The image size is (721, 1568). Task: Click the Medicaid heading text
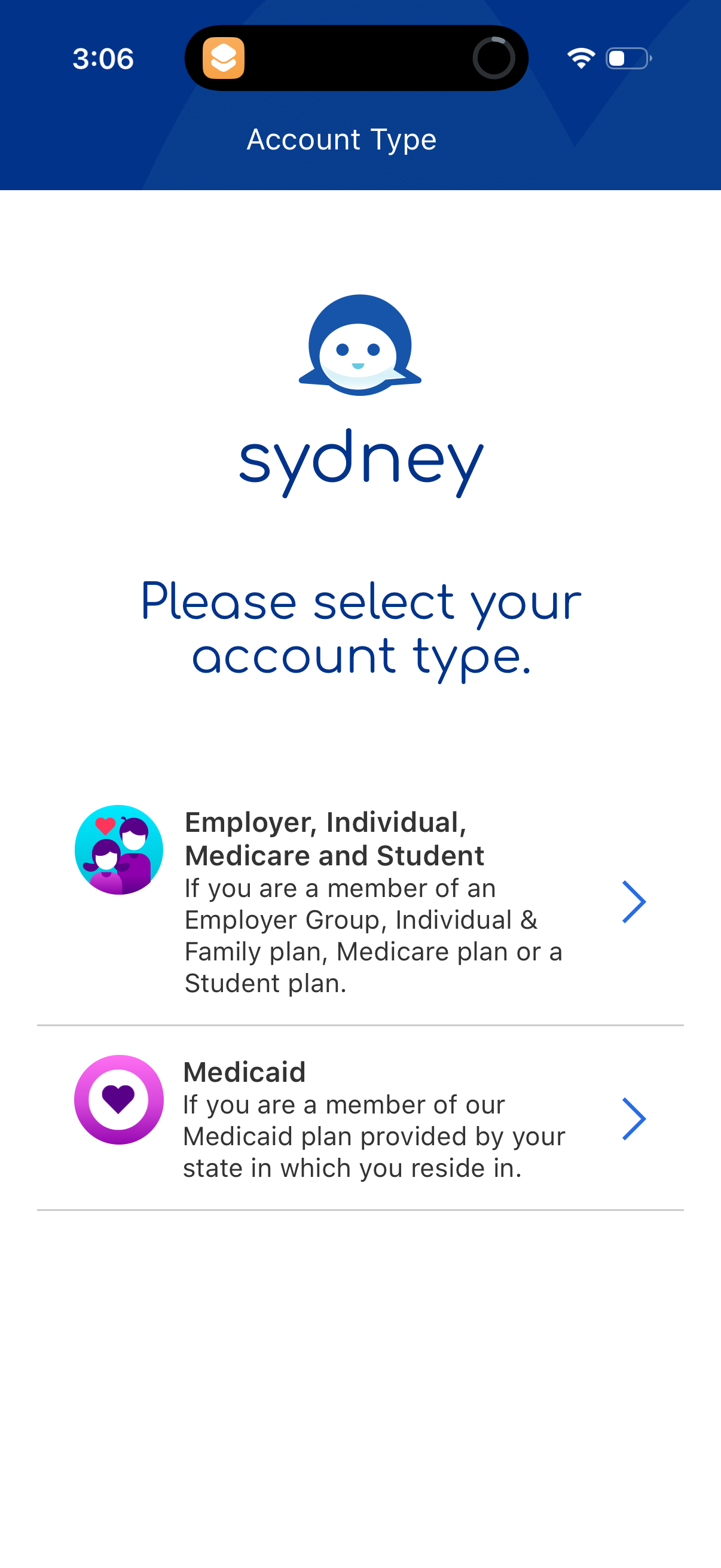point(244,1072)
